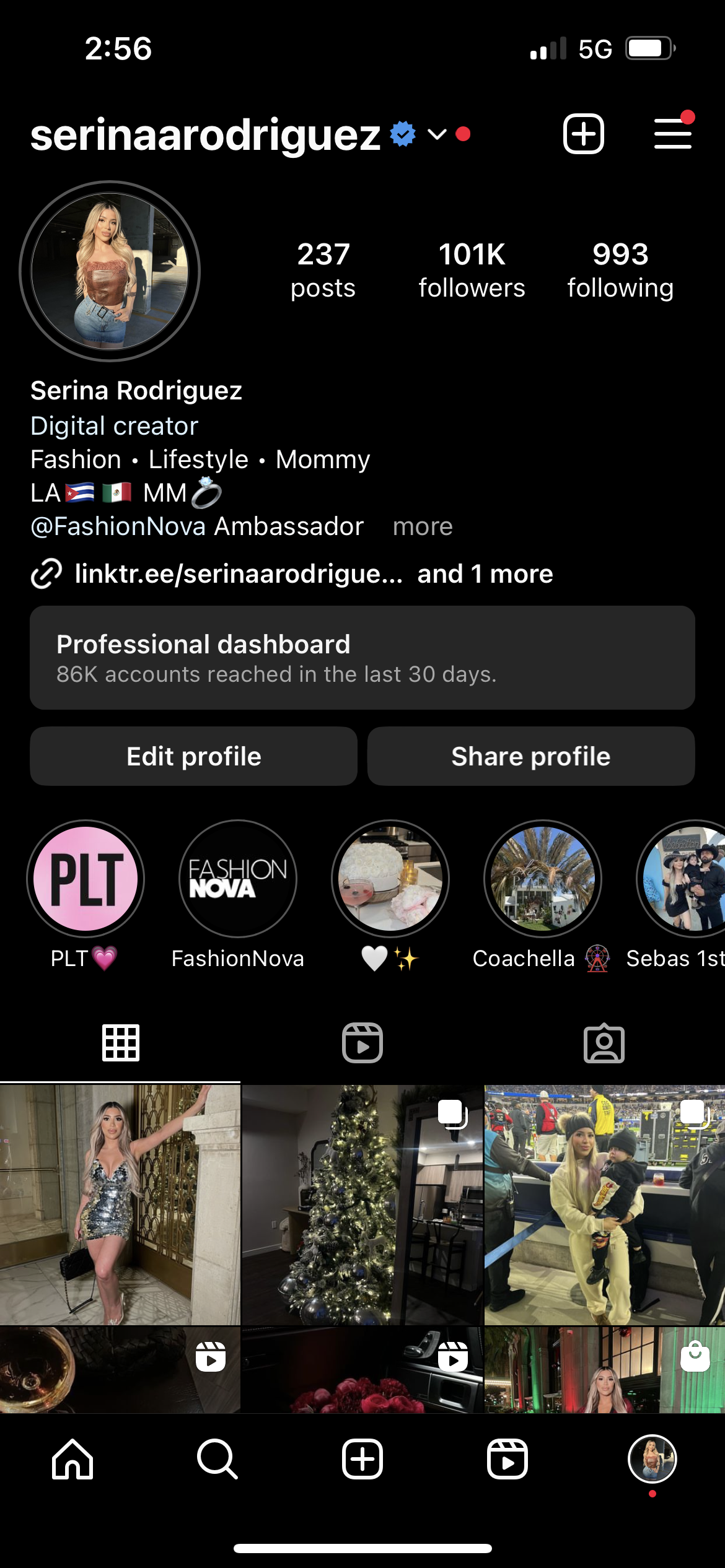Open the Search tab
The height and width of the screenshot is (1568, 725).
217,1459
